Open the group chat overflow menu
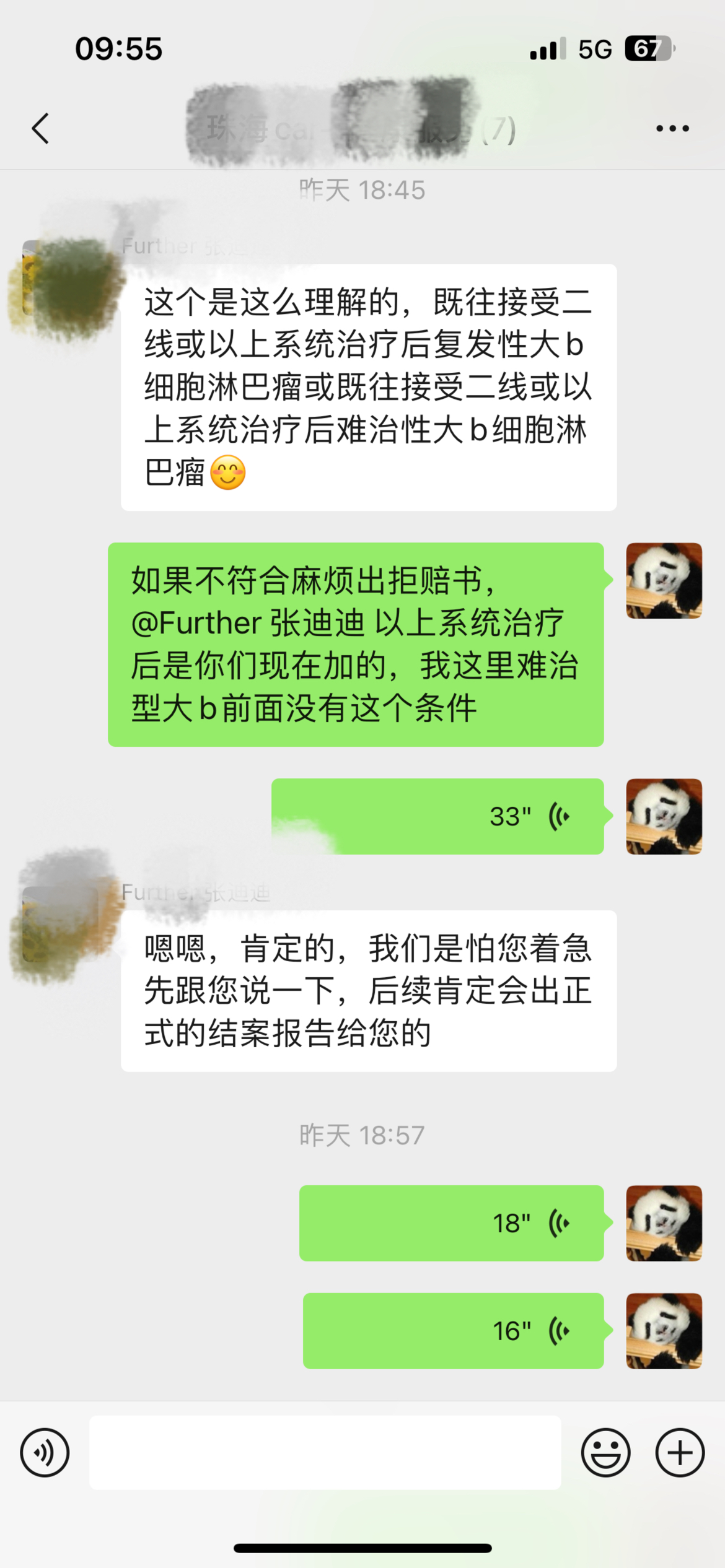This screenshot has height=1568, width=725. click(x=672, y=129)
